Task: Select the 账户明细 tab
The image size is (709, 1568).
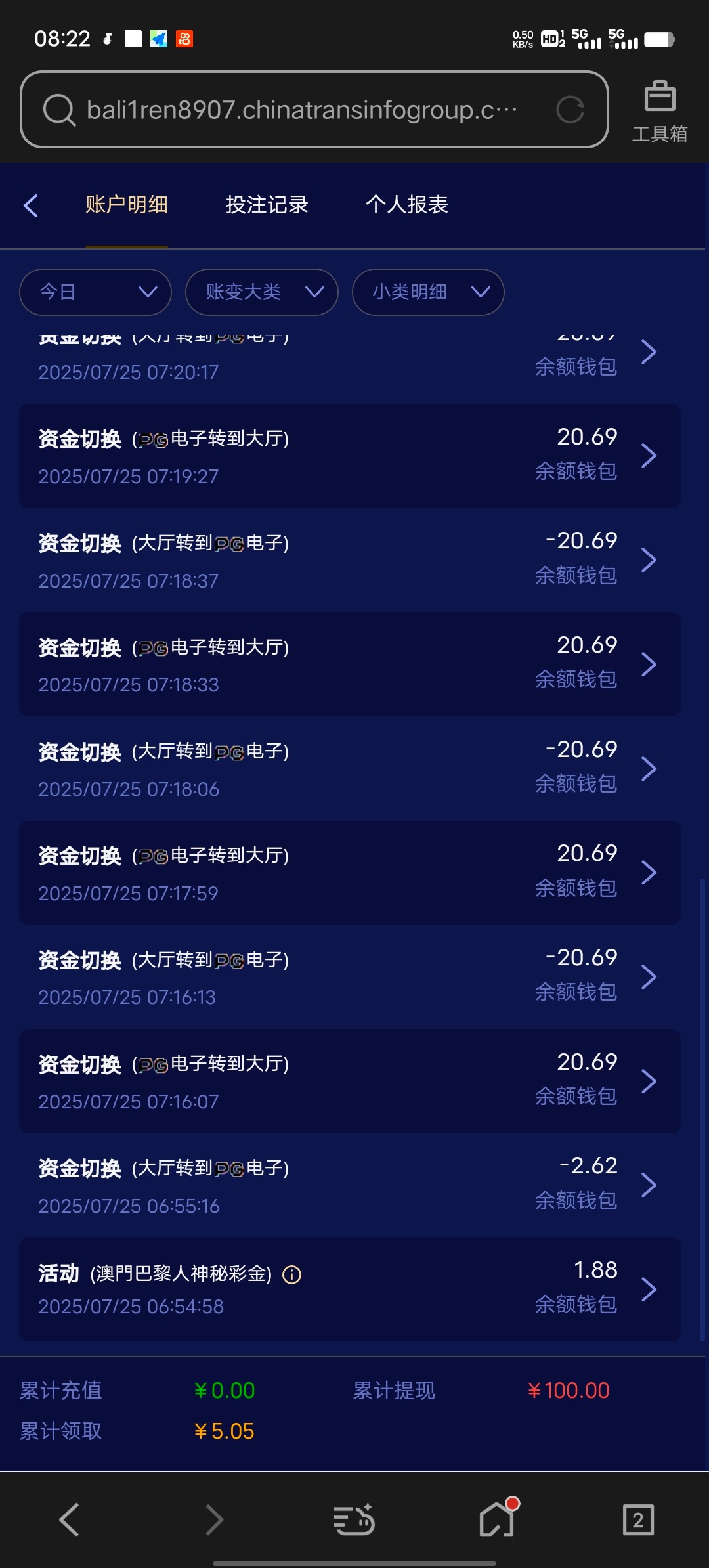Action: (x=127, y=205)
